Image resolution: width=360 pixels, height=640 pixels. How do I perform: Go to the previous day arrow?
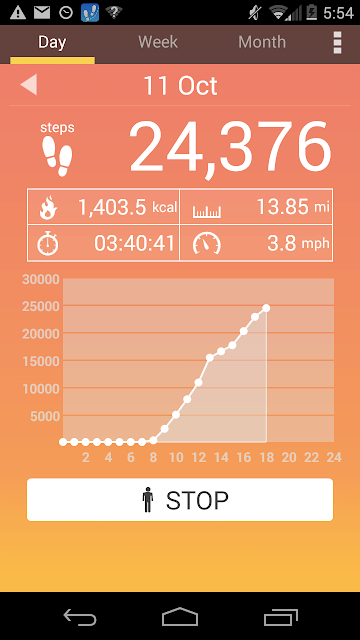click(x=29, y=84)
